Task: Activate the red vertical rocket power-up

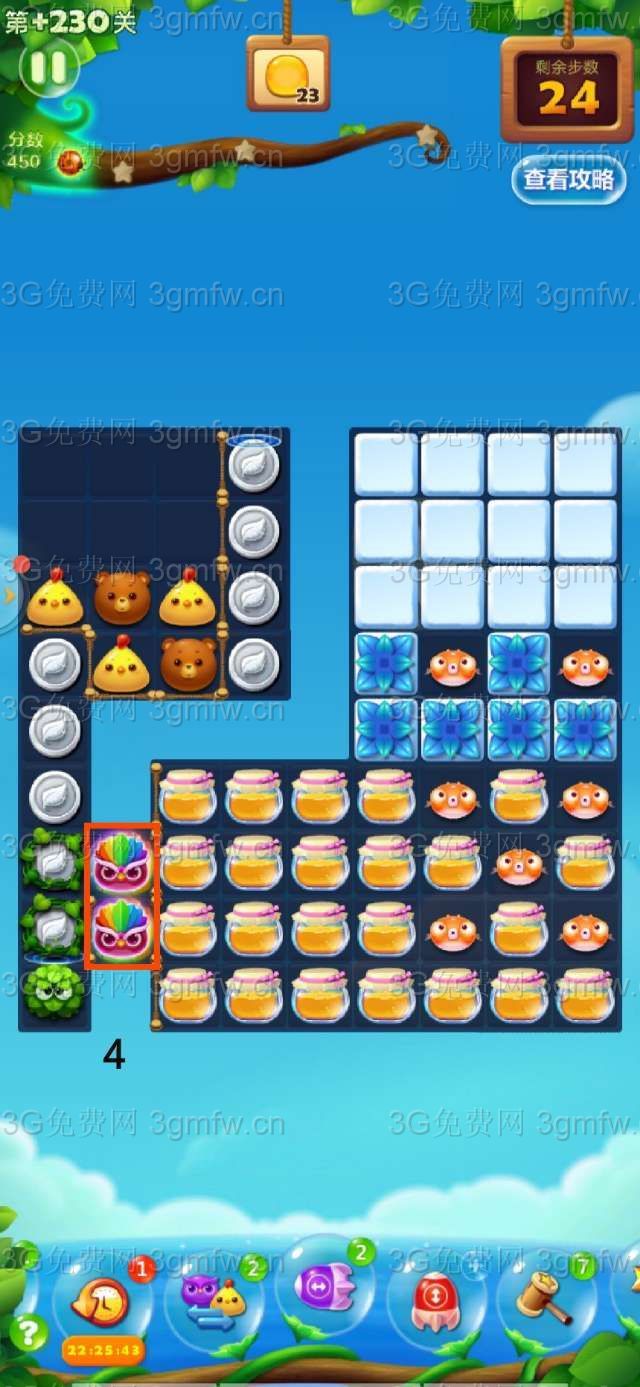Action: coord(435,1297)
